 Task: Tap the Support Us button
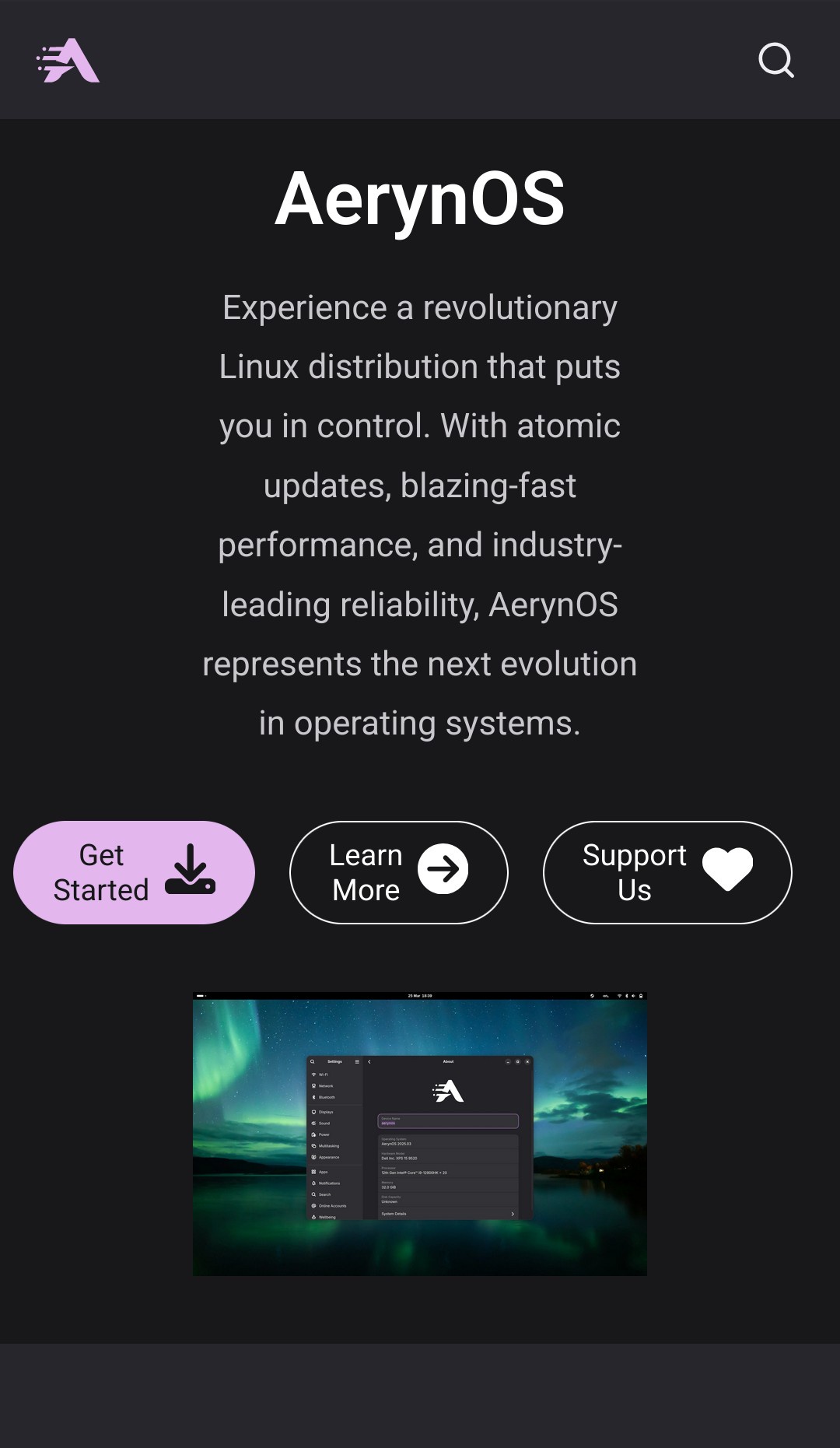click(x=667, y=872)
